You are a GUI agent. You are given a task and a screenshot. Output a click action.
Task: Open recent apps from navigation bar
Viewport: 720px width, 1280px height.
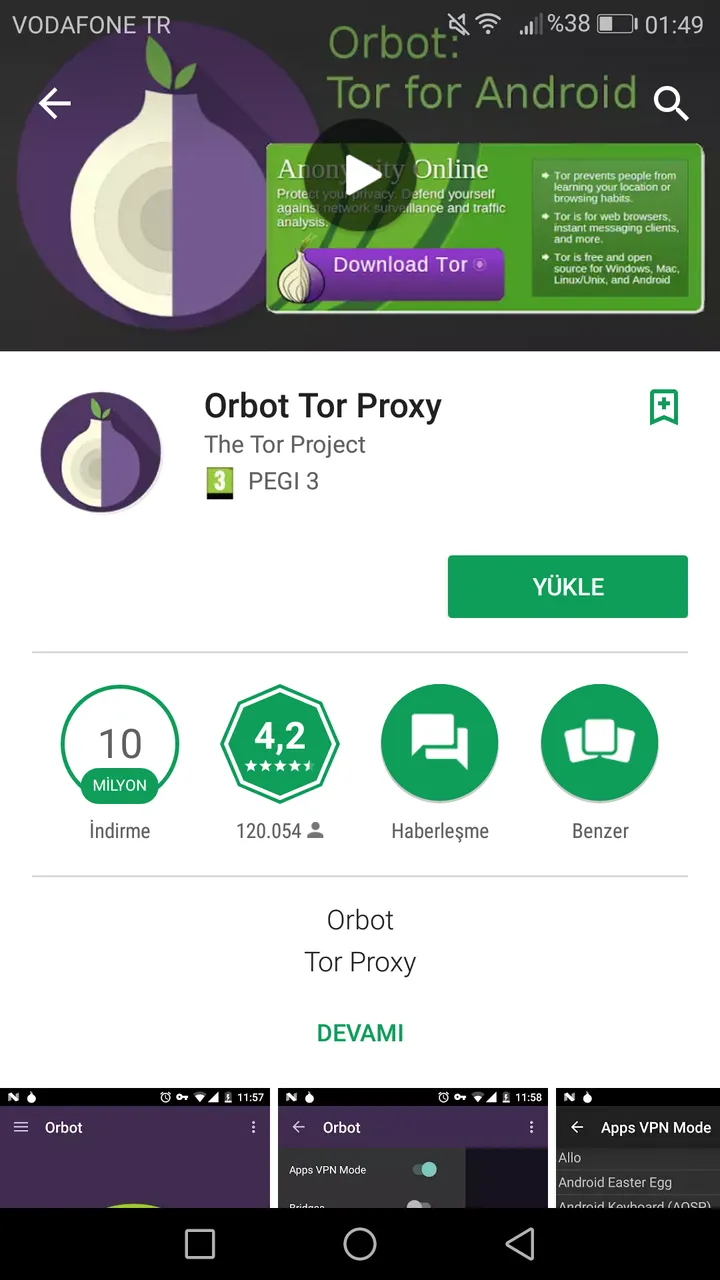[x=200, y=1244]
